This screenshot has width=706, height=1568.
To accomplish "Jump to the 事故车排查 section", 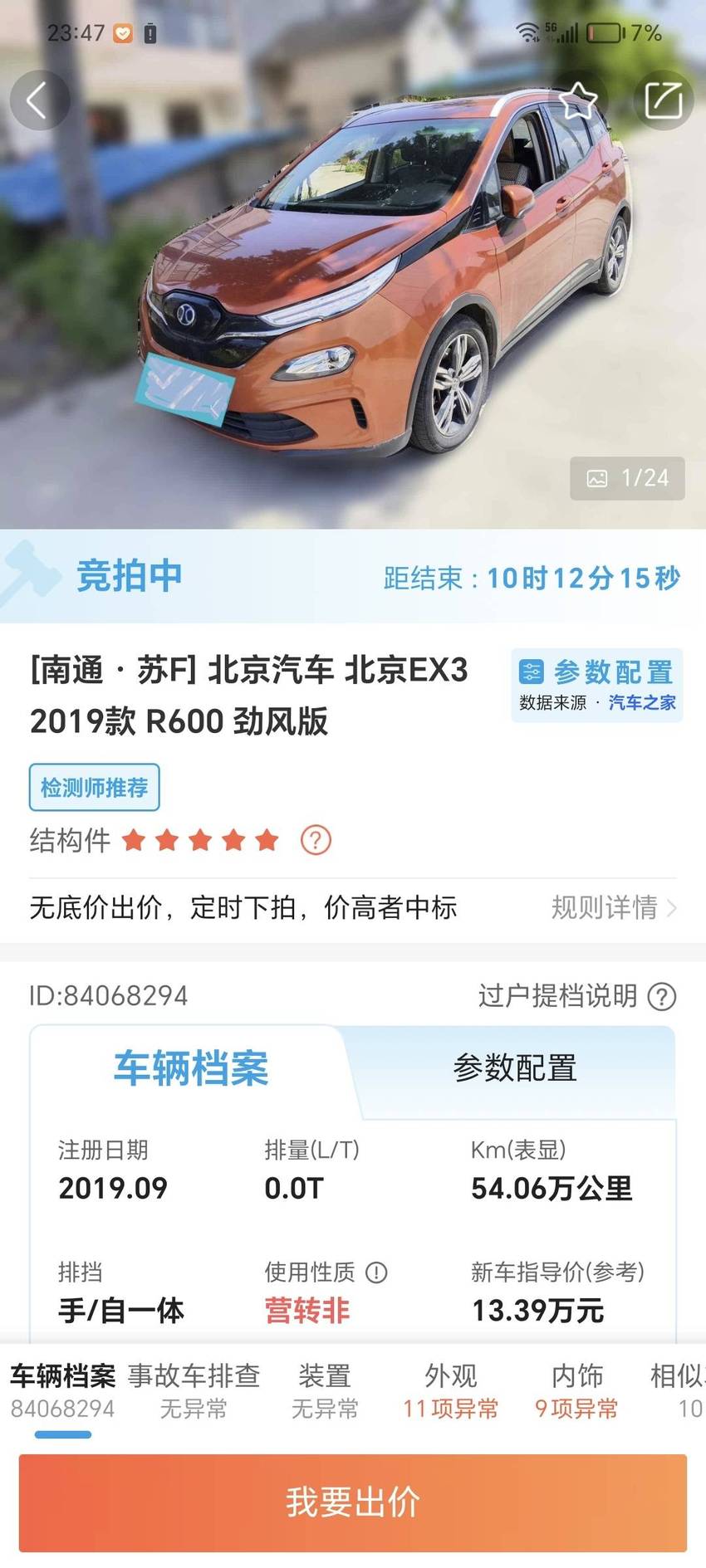I will point(194,1391).
